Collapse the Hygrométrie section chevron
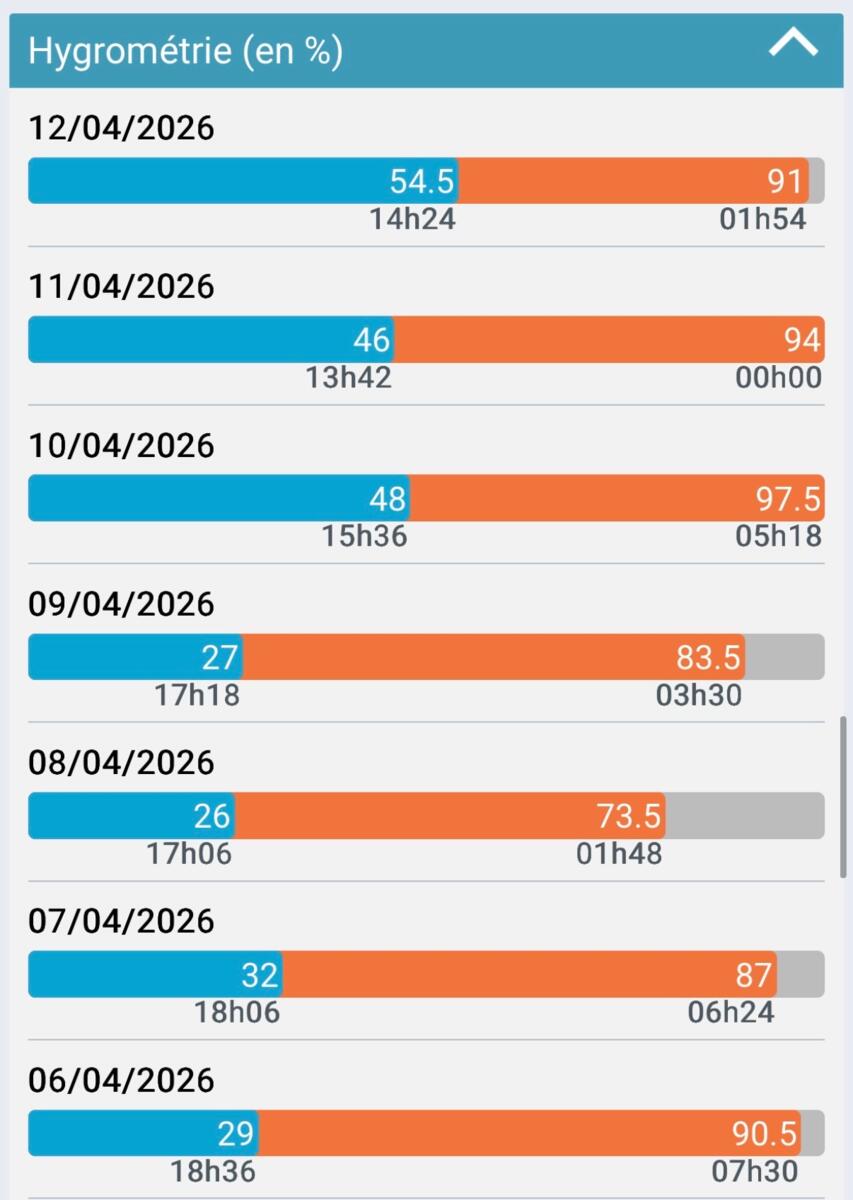Screen dimensions: 853x1200 [x=793, y=45]
